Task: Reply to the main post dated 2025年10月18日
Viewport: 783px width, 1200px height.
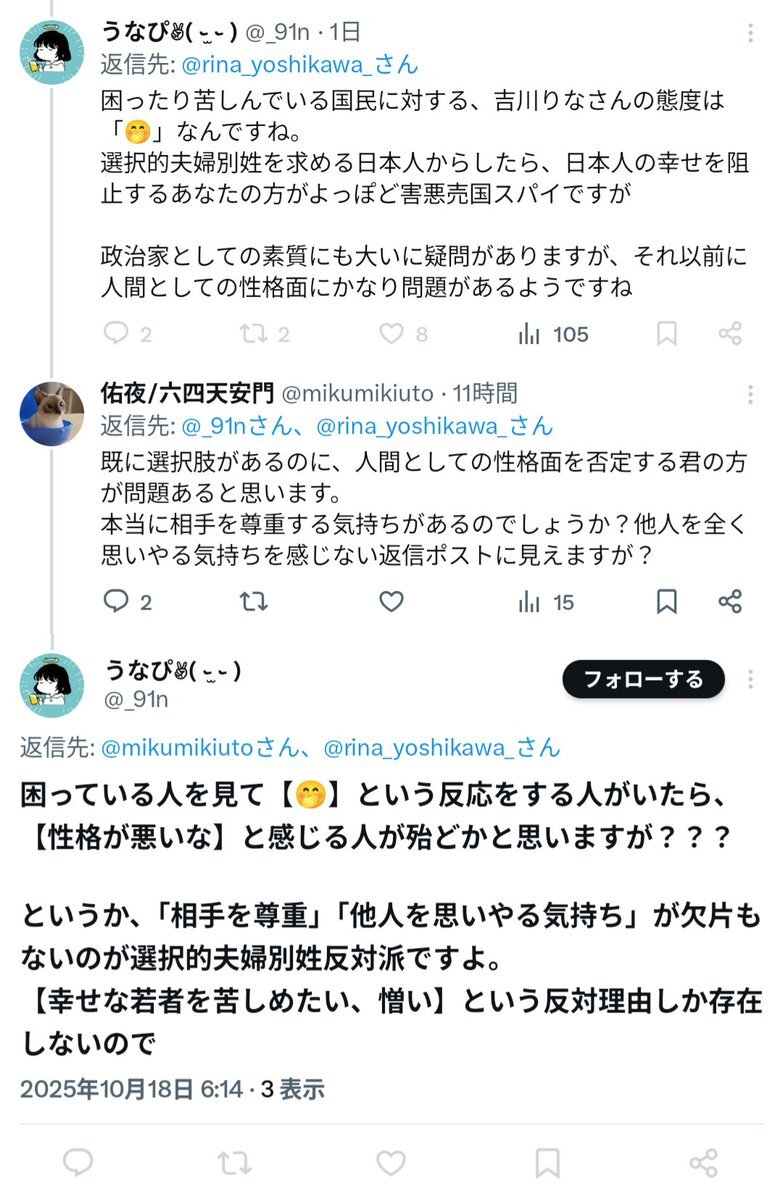Action: [x=78, y=1162]
